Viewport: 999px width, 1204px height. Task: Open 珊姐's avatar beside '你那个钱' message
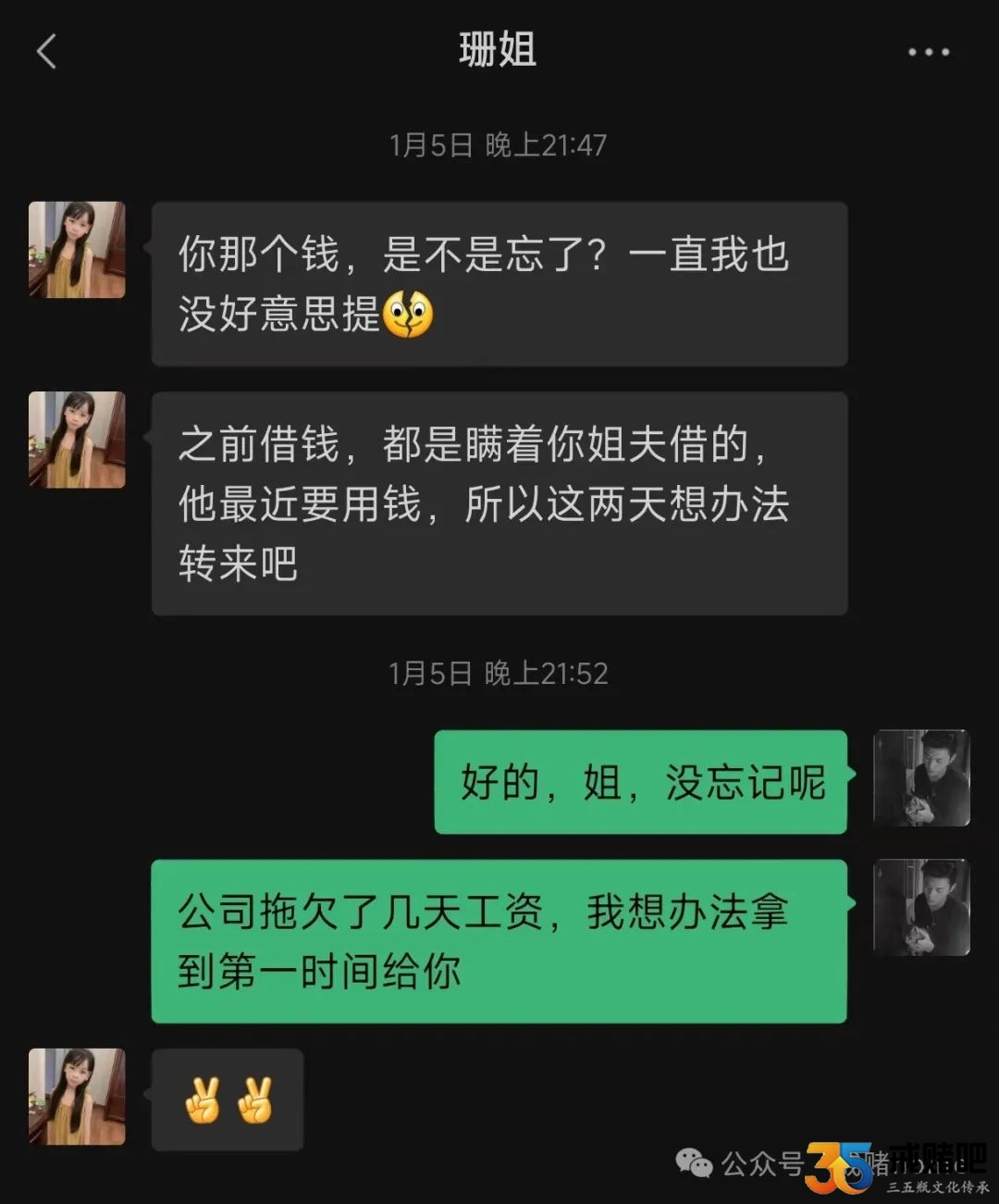[77, 250]
